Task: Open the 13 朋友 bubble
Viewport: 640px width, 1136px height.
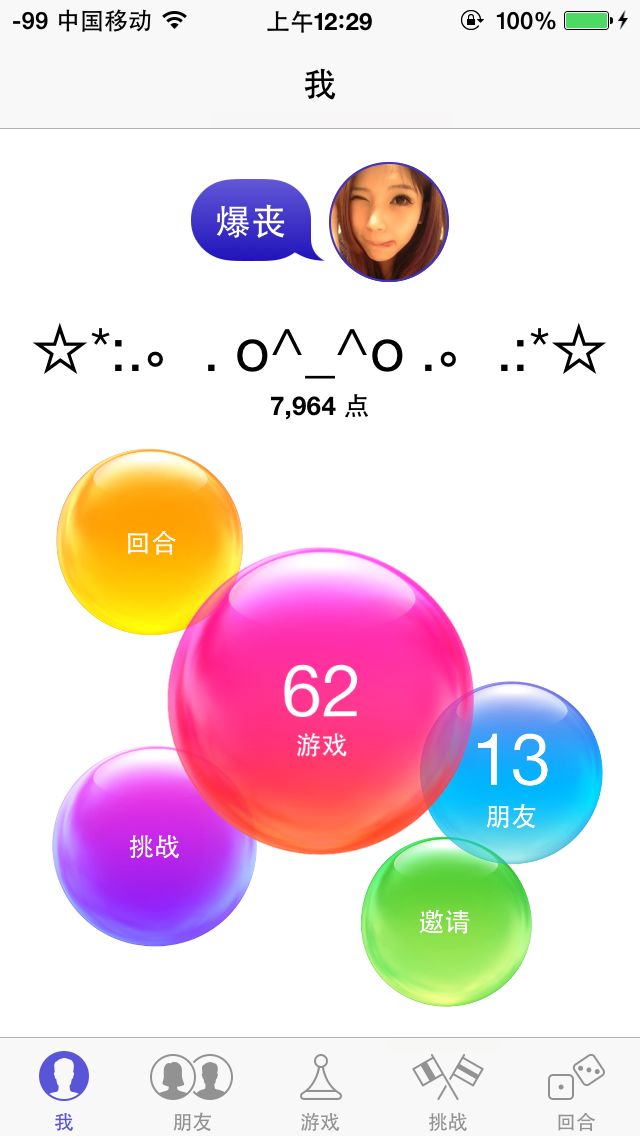Action: click(x=512, y=772)
